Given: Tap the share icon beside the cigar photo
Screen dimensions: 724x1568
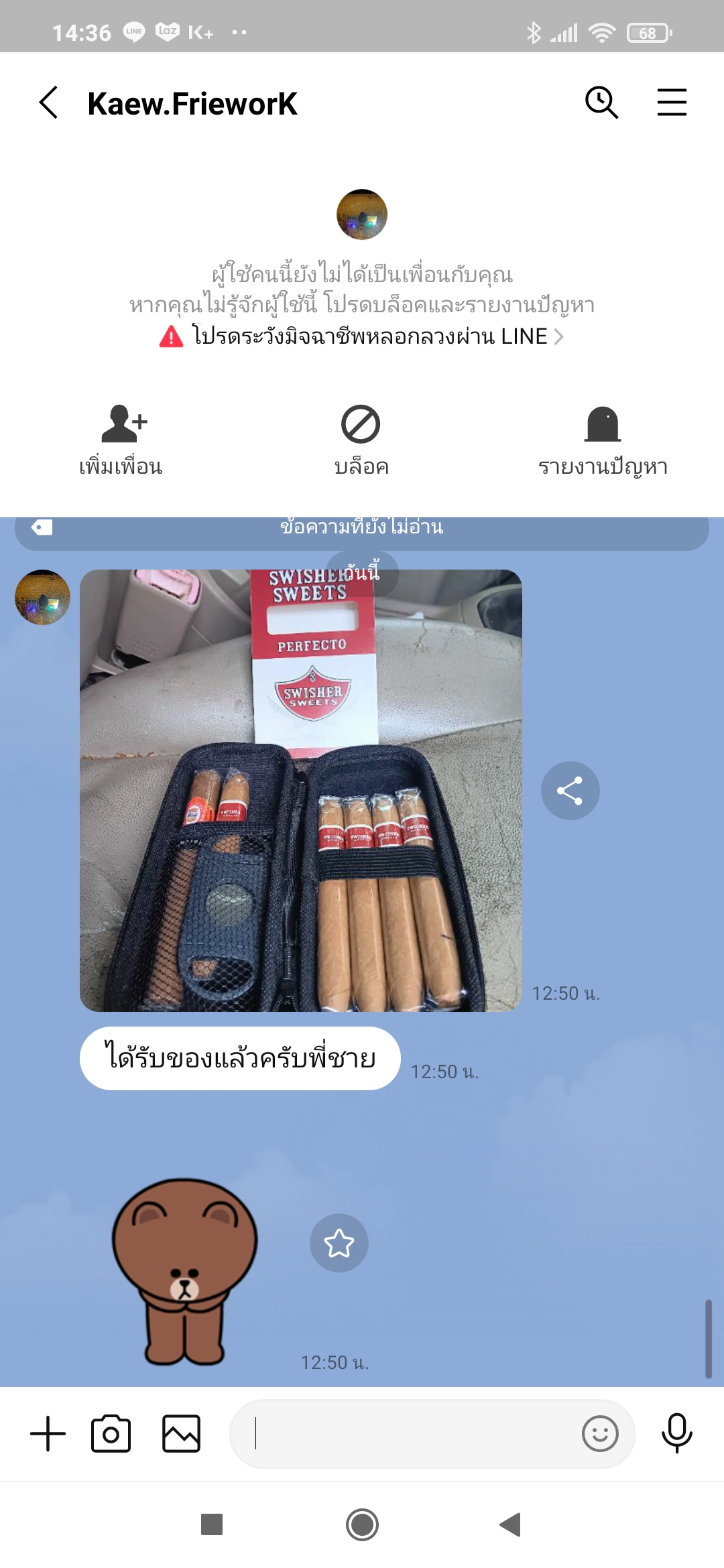Looking at the screenshot, I should click(x=570, y=791).
